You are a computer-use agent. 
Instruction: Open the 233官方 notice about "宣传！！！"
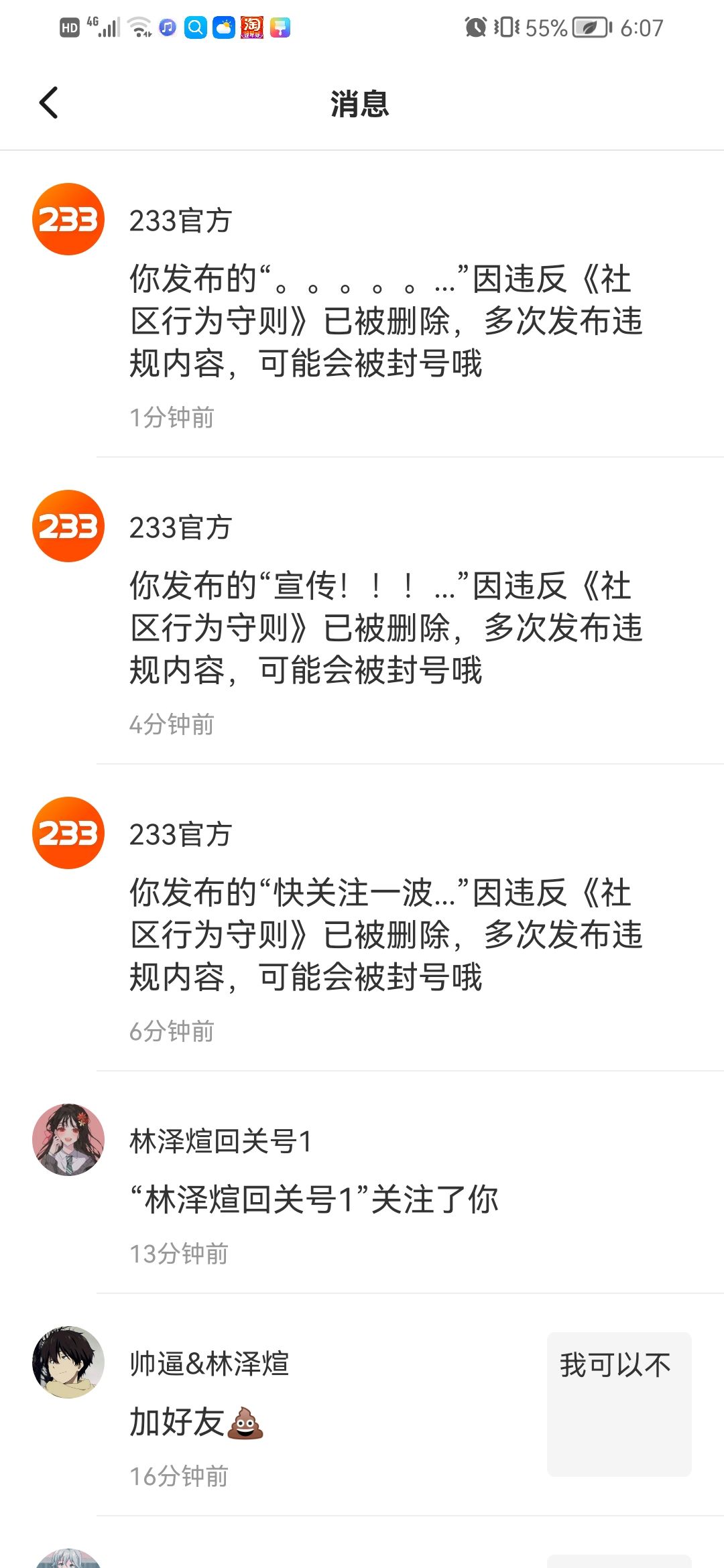point(385,628)
